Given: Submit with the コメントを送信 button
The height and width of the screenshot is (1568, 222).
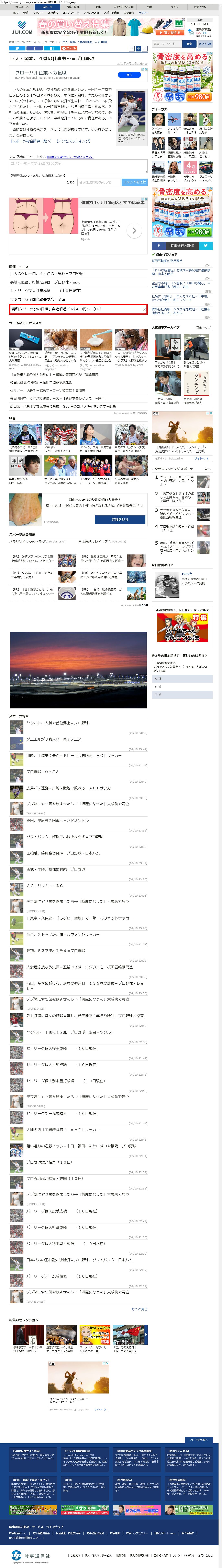Looking at the screenshot, I should pos(134,182).
